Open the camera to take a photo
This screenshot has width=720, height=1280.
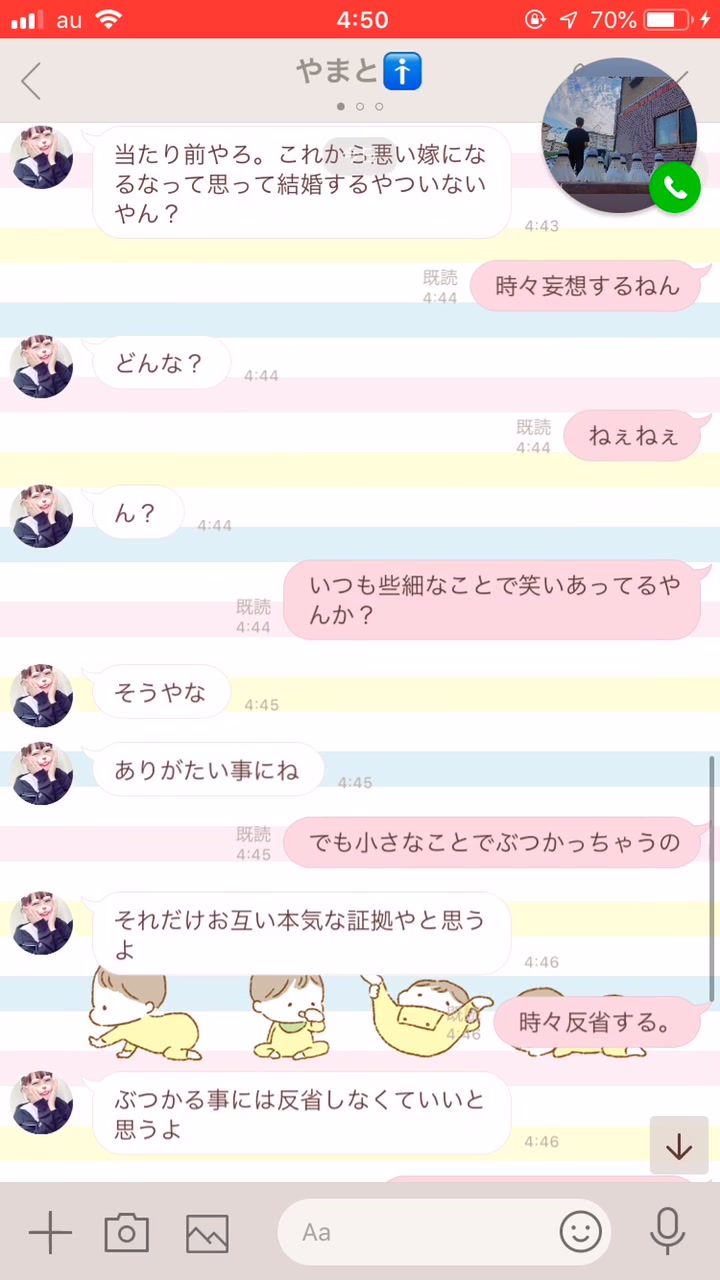[127, 1232]
